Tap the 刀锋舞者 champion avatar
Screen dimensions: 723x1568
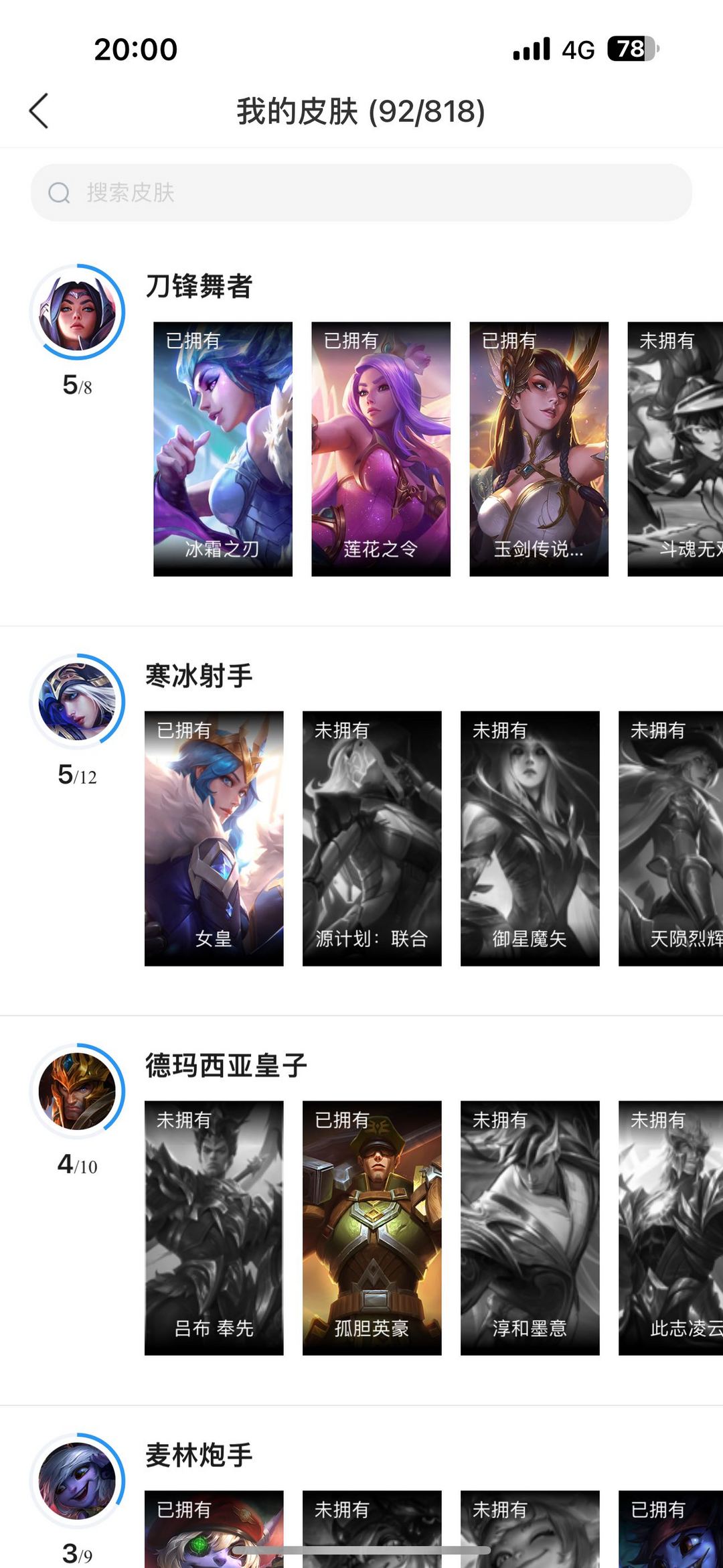[78, 312]
